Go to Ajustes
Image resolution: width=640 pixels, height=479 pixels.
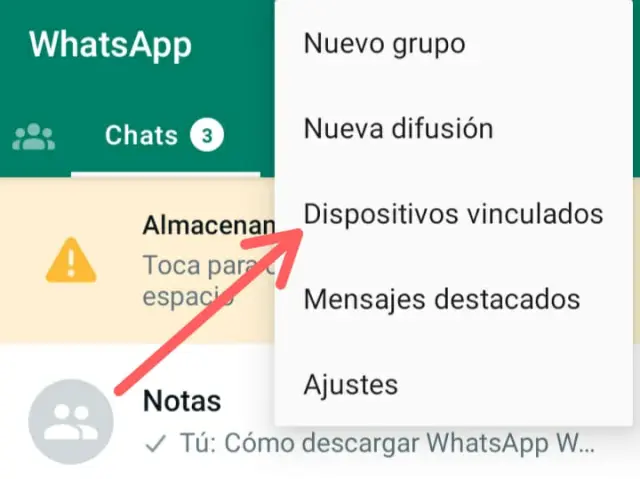[350, 384]
